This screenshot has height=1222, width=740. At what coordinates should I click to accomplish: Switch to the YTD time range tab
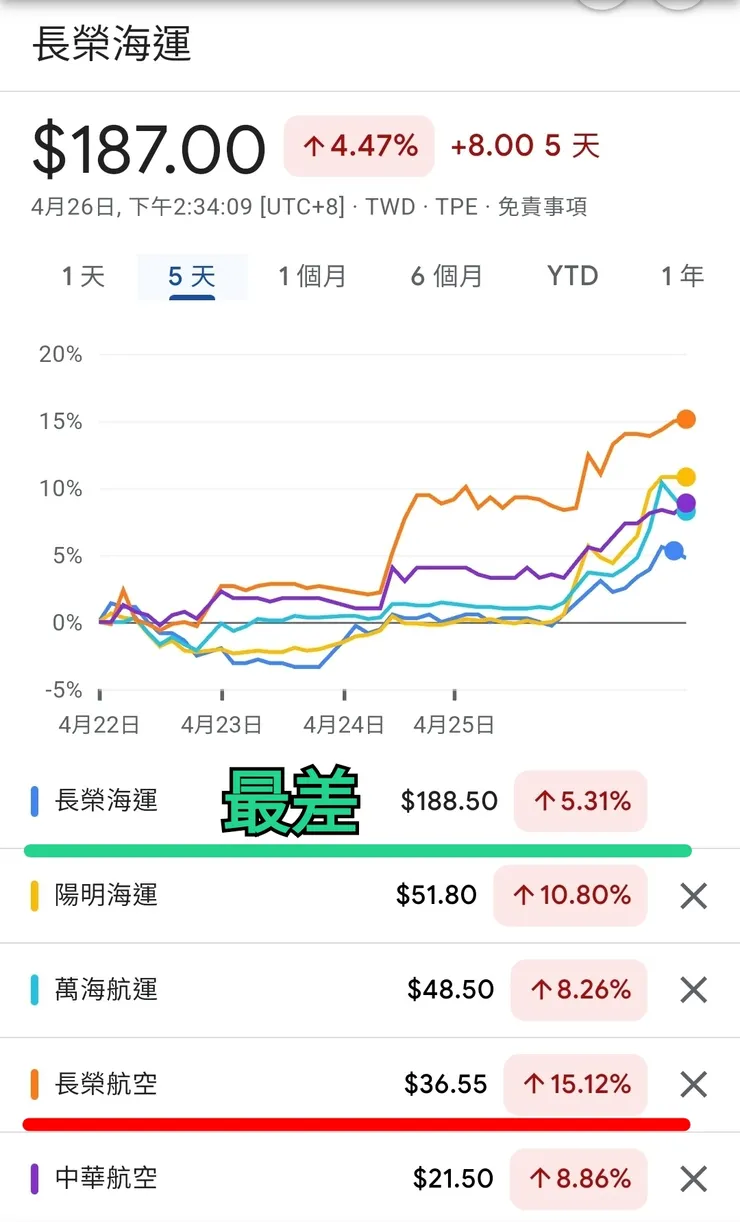572,276
